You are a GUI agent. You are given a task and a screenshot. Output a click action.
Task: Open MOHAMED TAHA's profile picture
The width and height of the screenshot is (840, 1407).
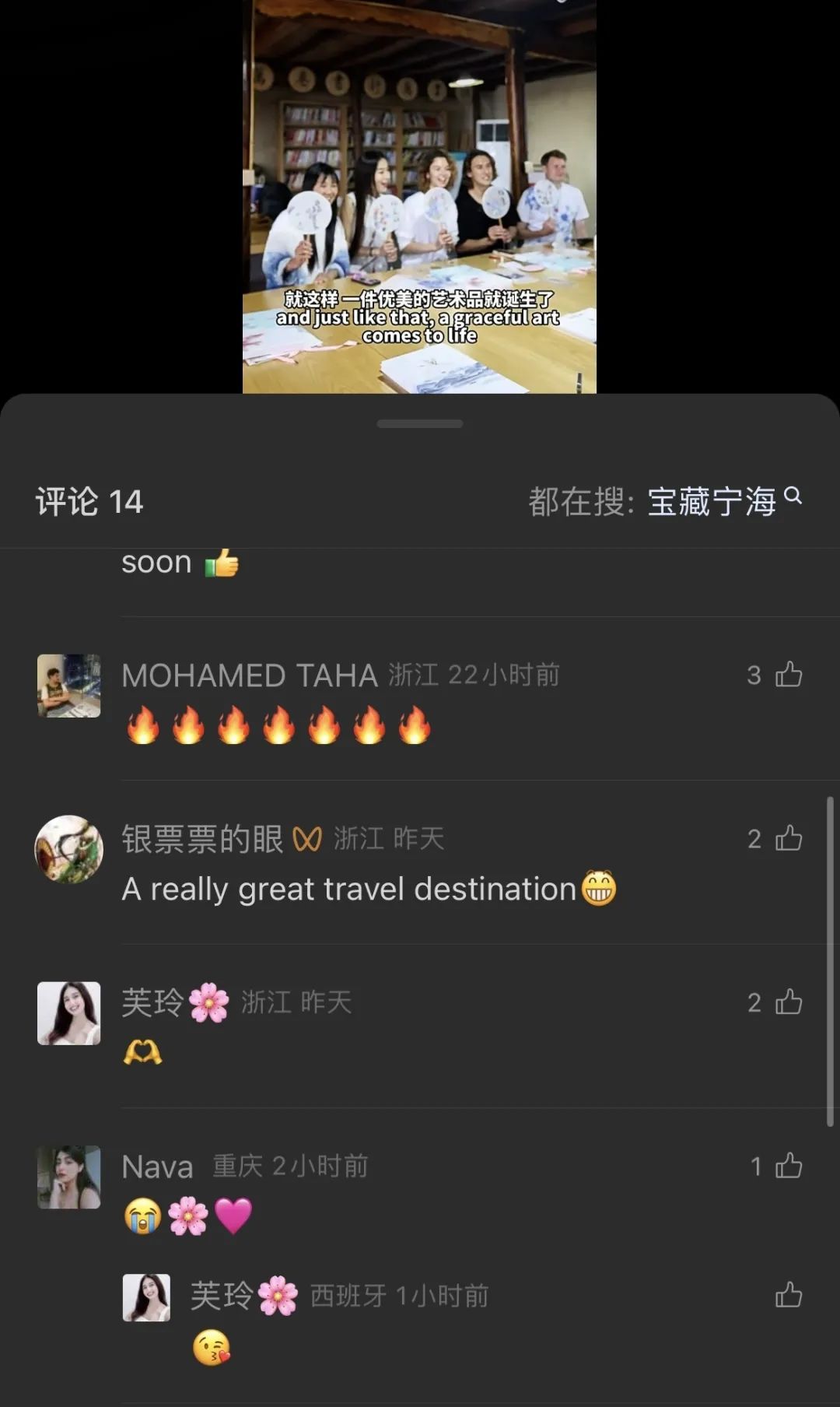pyautogui.click(x=69, y=686)
